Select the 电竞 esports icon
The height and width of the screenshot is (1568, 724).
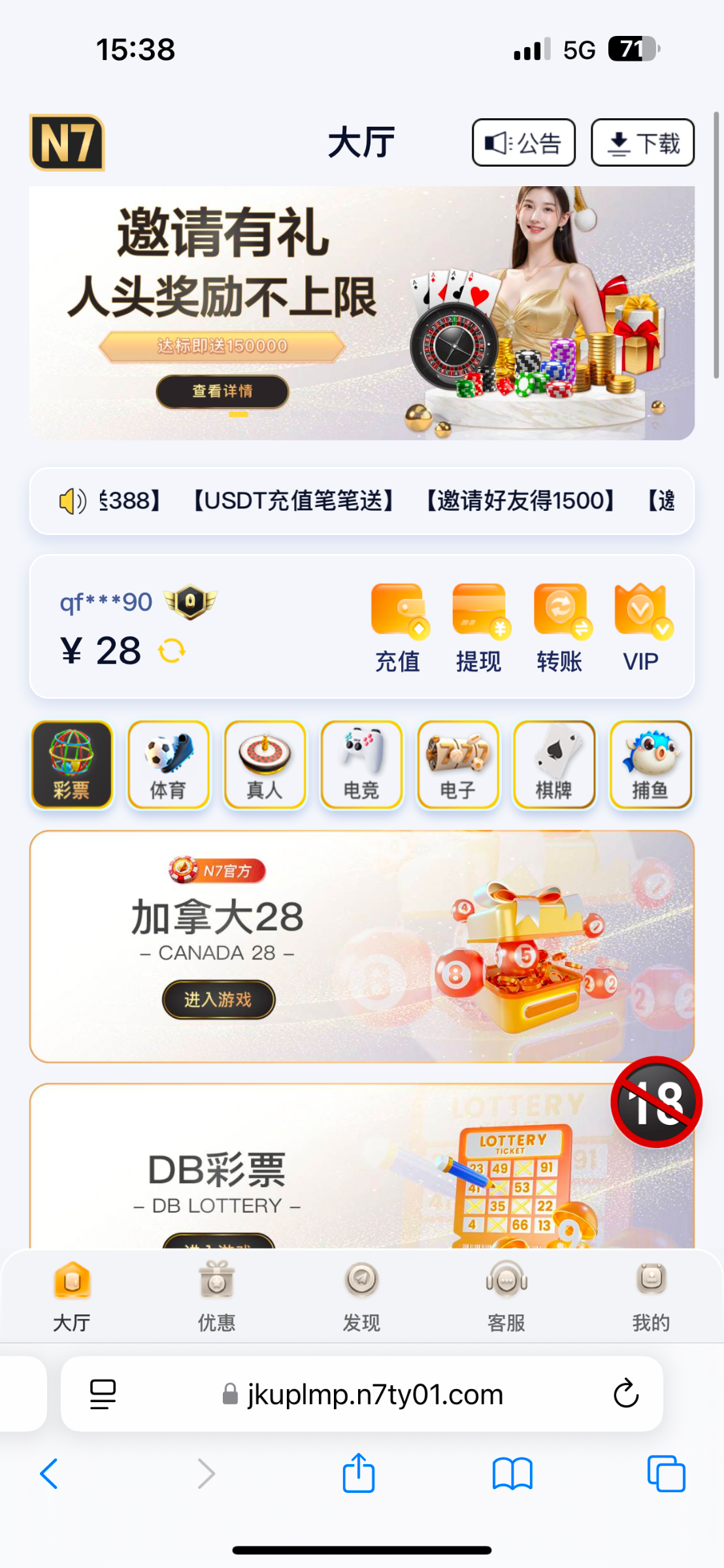(x=361, y=764)
